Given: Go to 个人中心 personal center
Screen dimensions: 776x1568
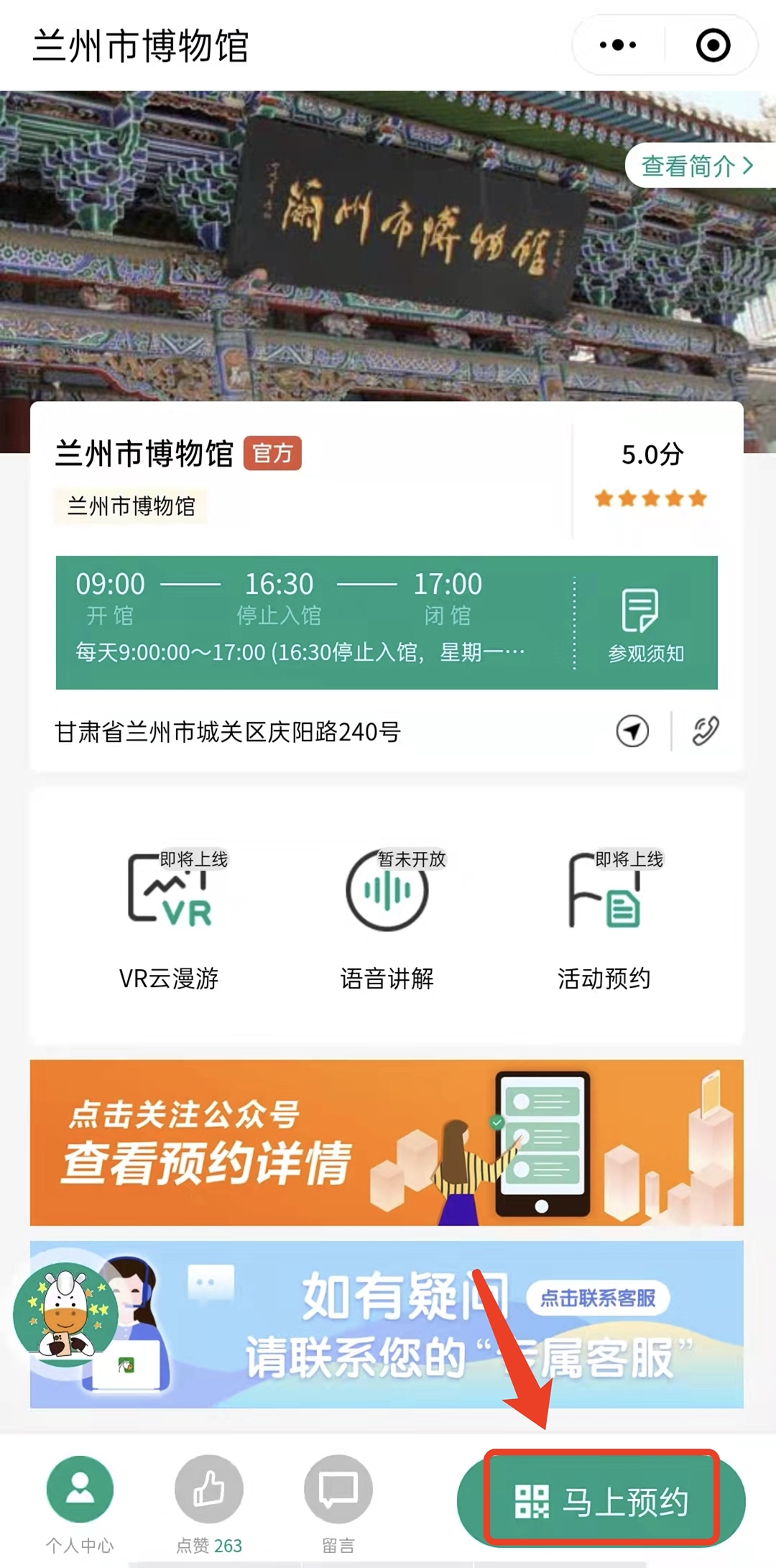Looking at the screenshot, I should [x=80, y=1501].
